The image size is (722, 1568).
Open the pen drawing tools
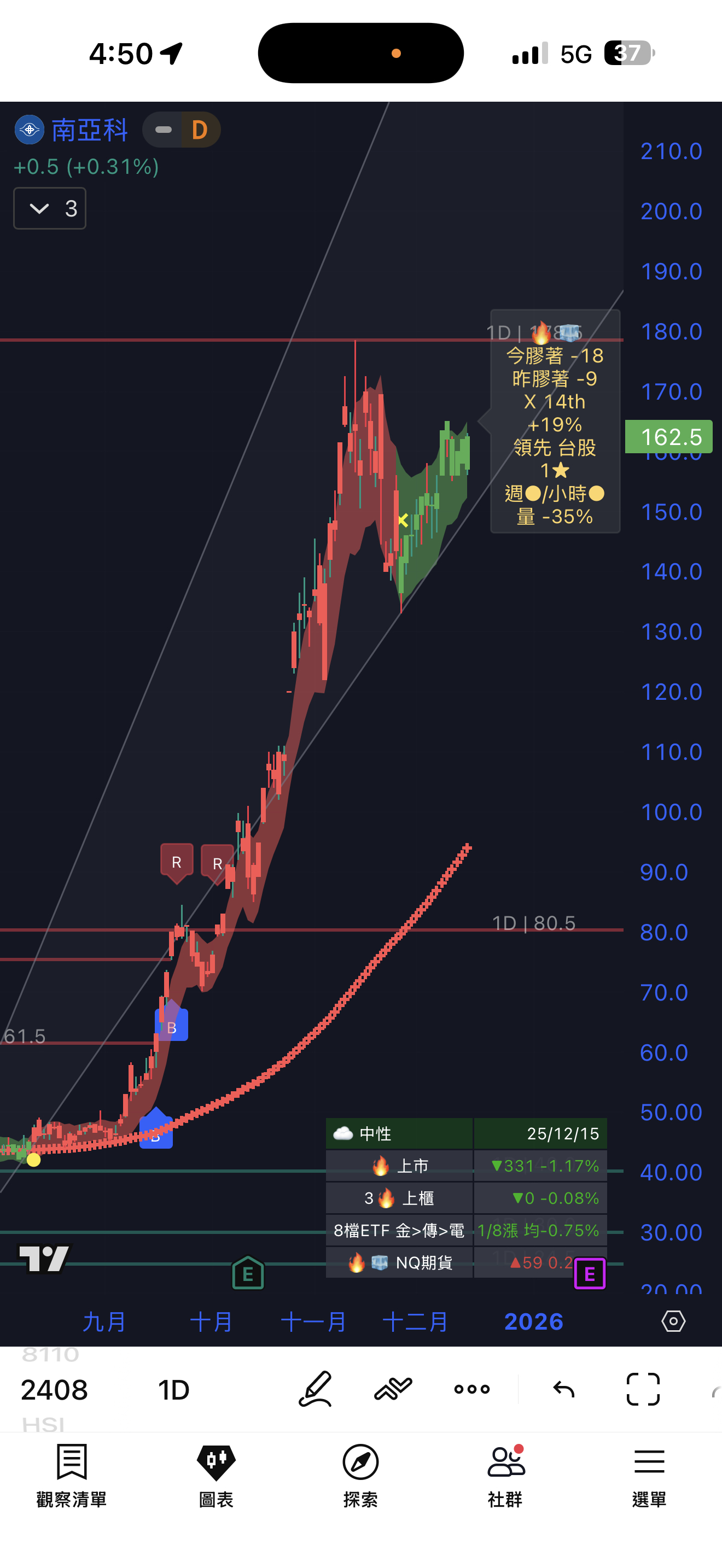[316, 1389]
